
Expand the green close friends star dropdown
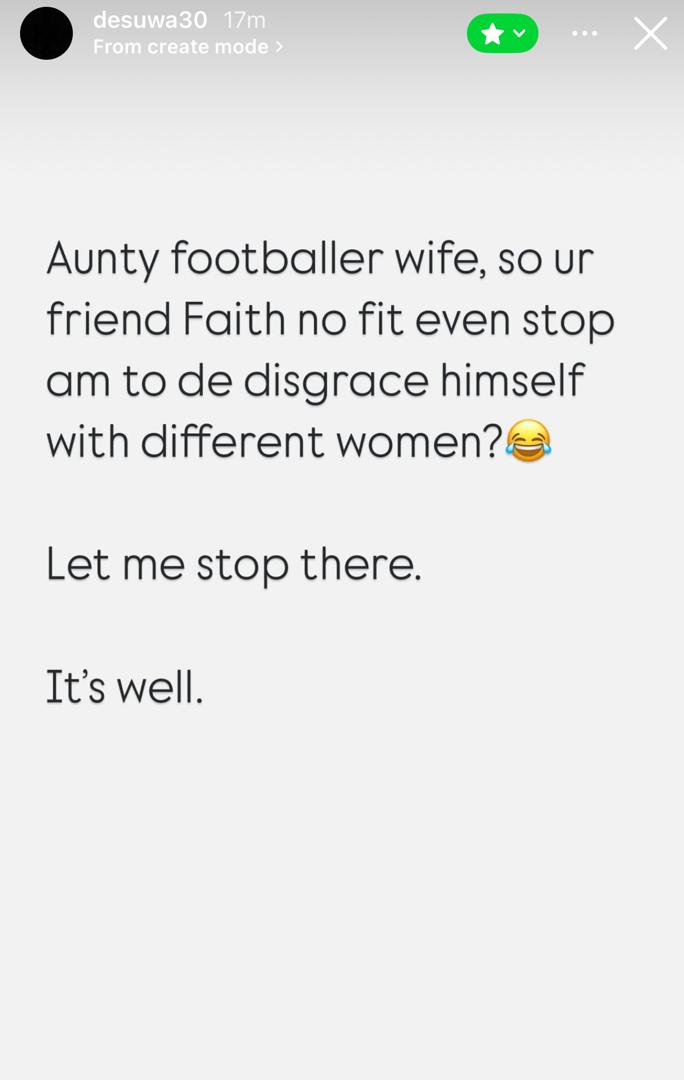click(x=503, y=34)
